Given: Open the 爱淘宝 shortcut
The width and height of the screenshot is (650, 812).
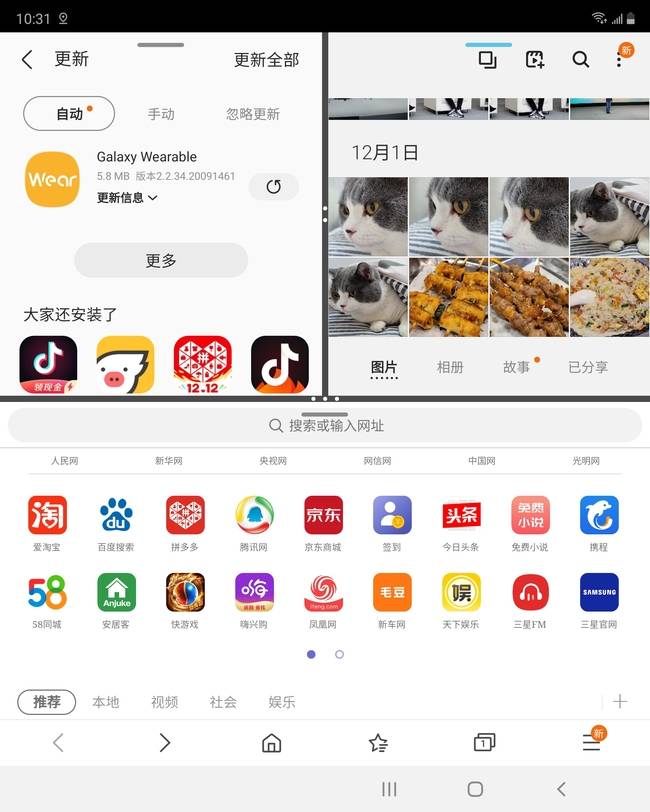Looking at the screenshot, I should pyautogui.click(x=47, y=523).
